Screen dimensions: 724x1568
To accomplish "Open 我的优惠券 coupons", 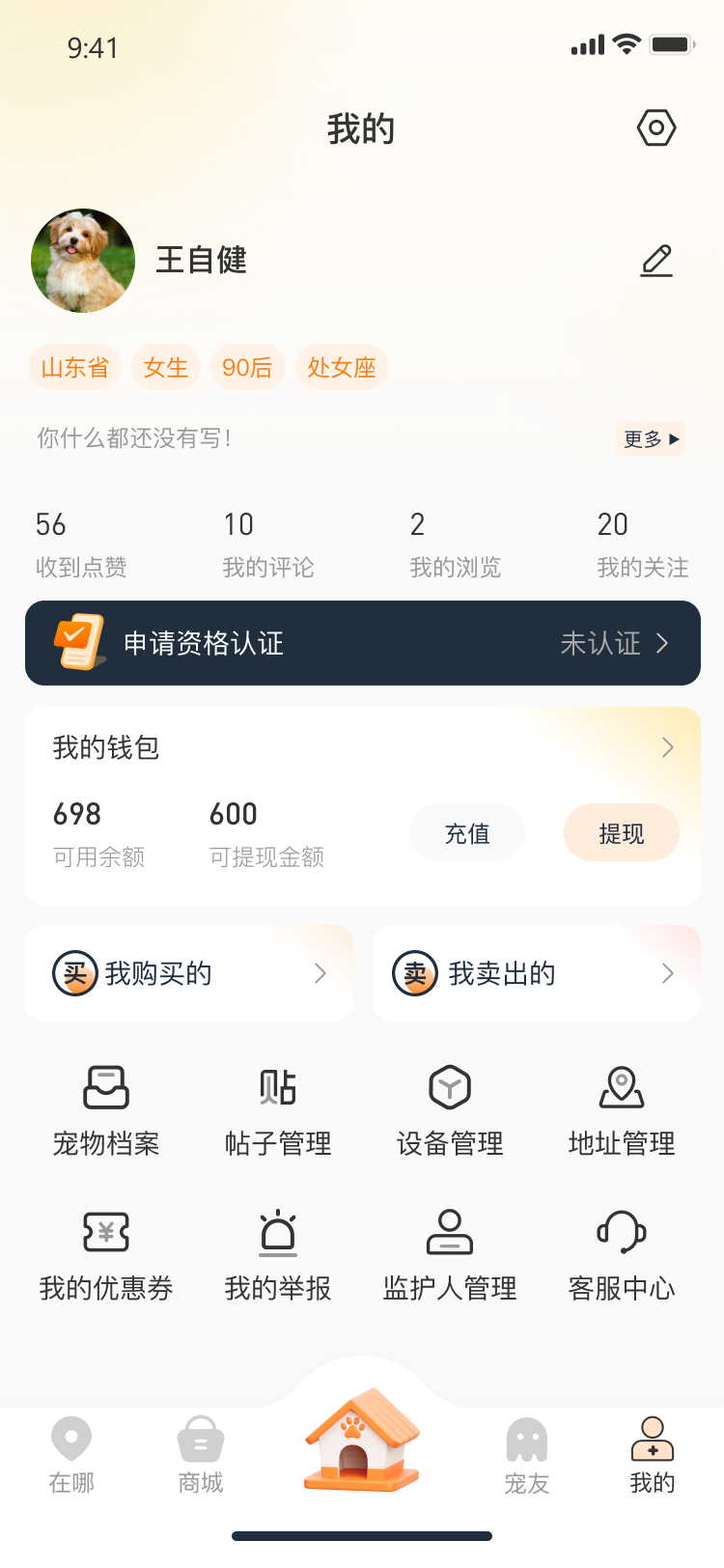I will click(106, 1250).
